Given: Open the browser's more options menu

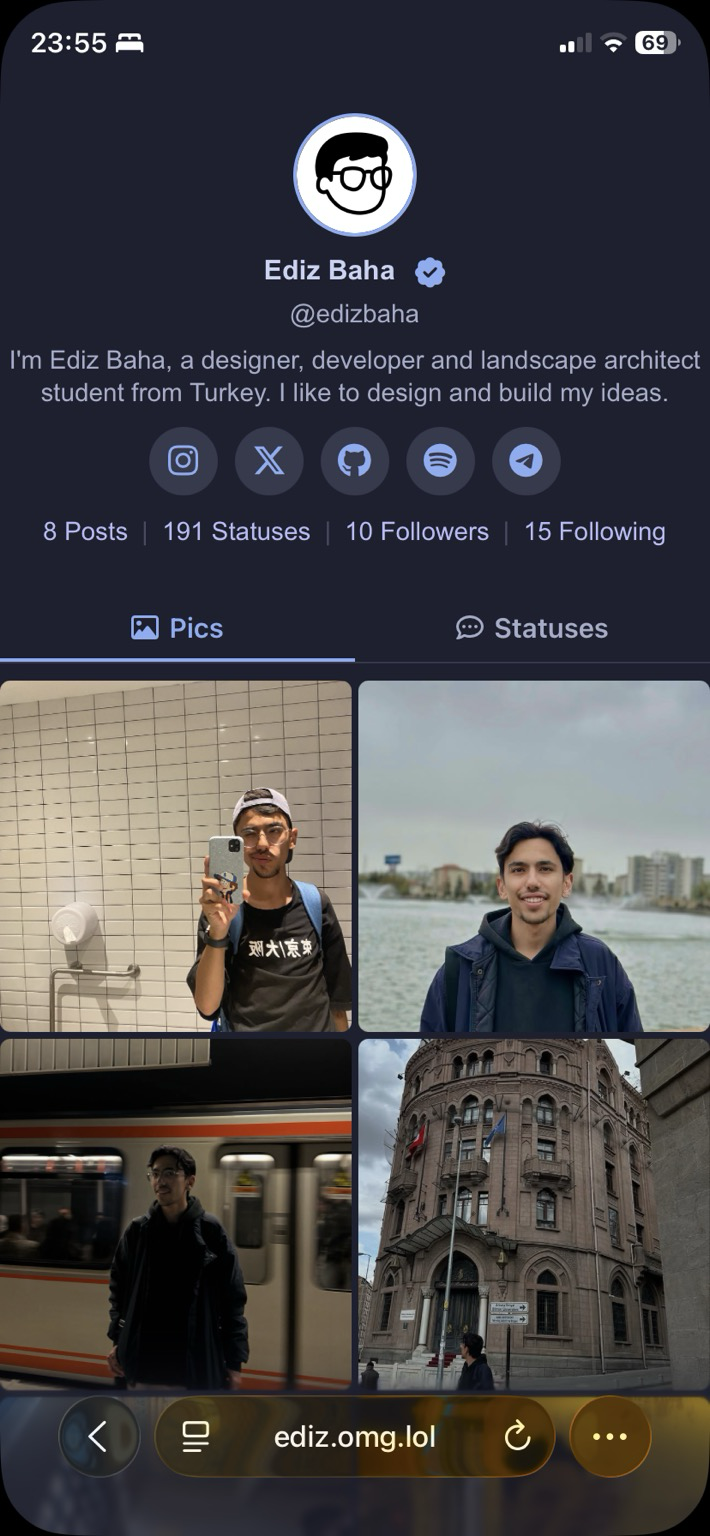Looking at the screenshot, I should pyautogui.click(x=610, y=1437).
